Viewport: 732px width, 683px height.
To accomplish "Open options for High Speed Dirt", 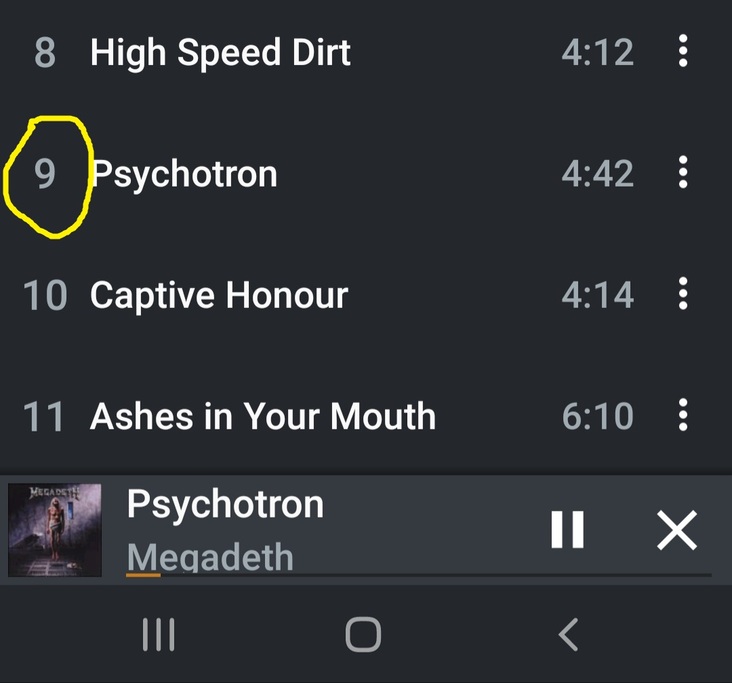I will (x=683, y=51).
